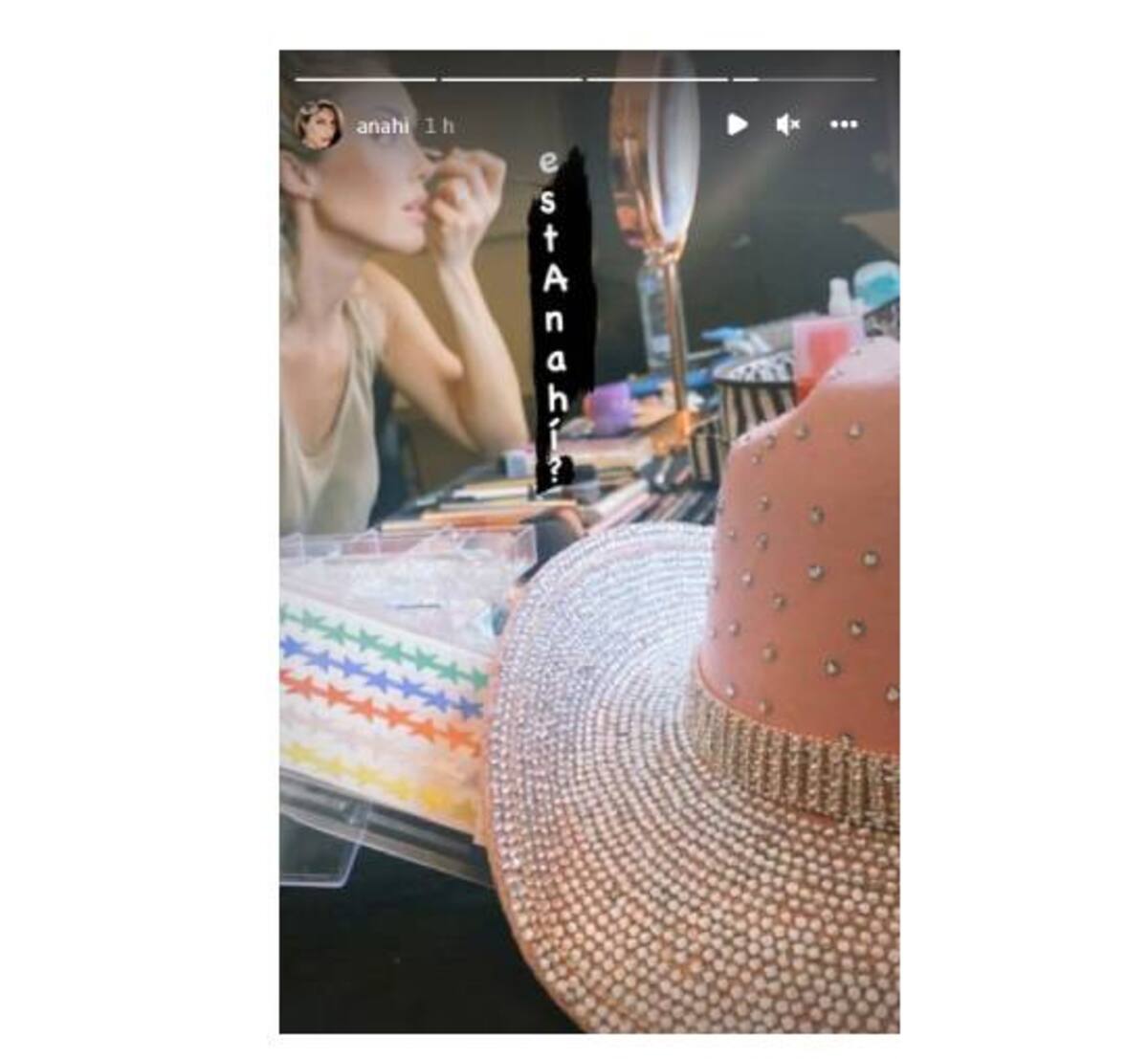Resume playback of the story
This screenshot has height=1059, width=1148.
click(737, 124)
